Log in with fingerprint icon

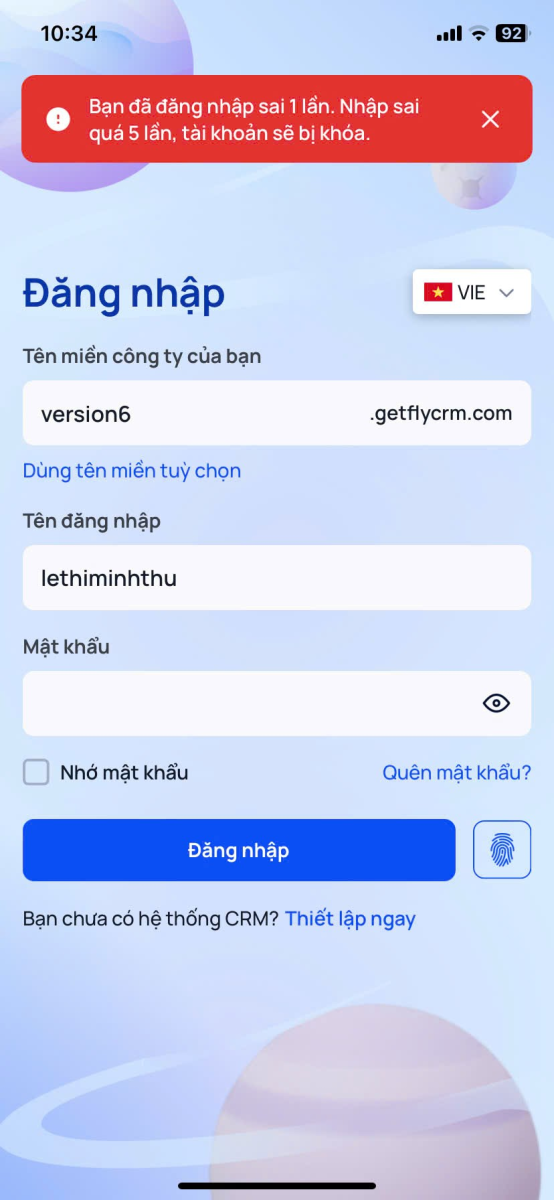click(502, 850)
